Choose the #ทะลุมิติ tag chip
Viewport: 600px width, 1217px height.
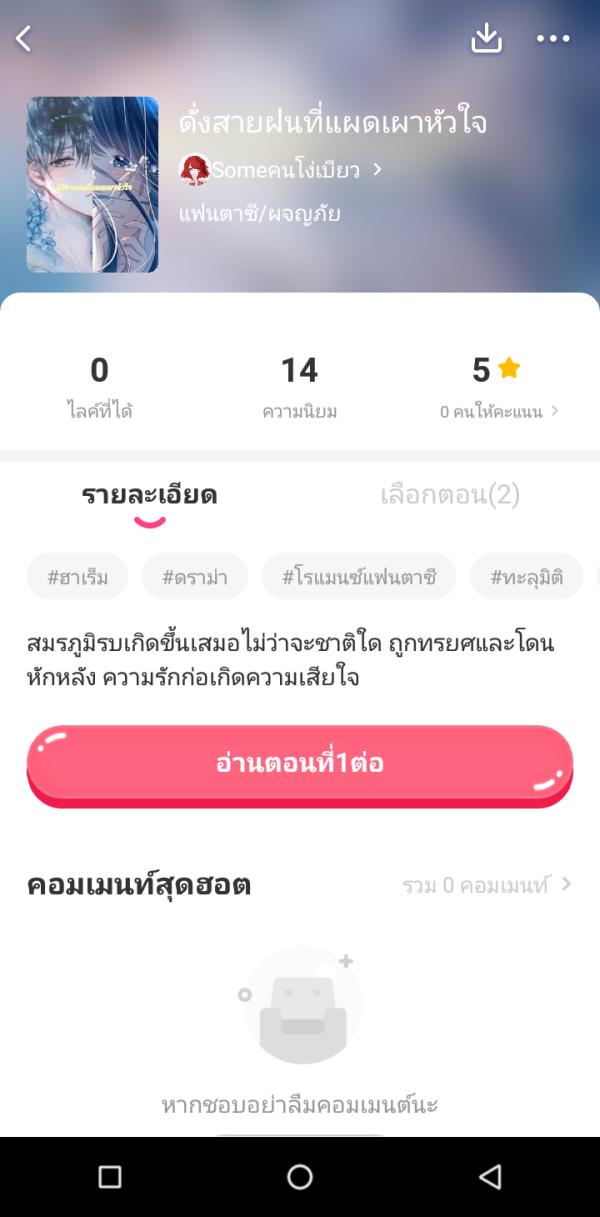click(527, 576)
